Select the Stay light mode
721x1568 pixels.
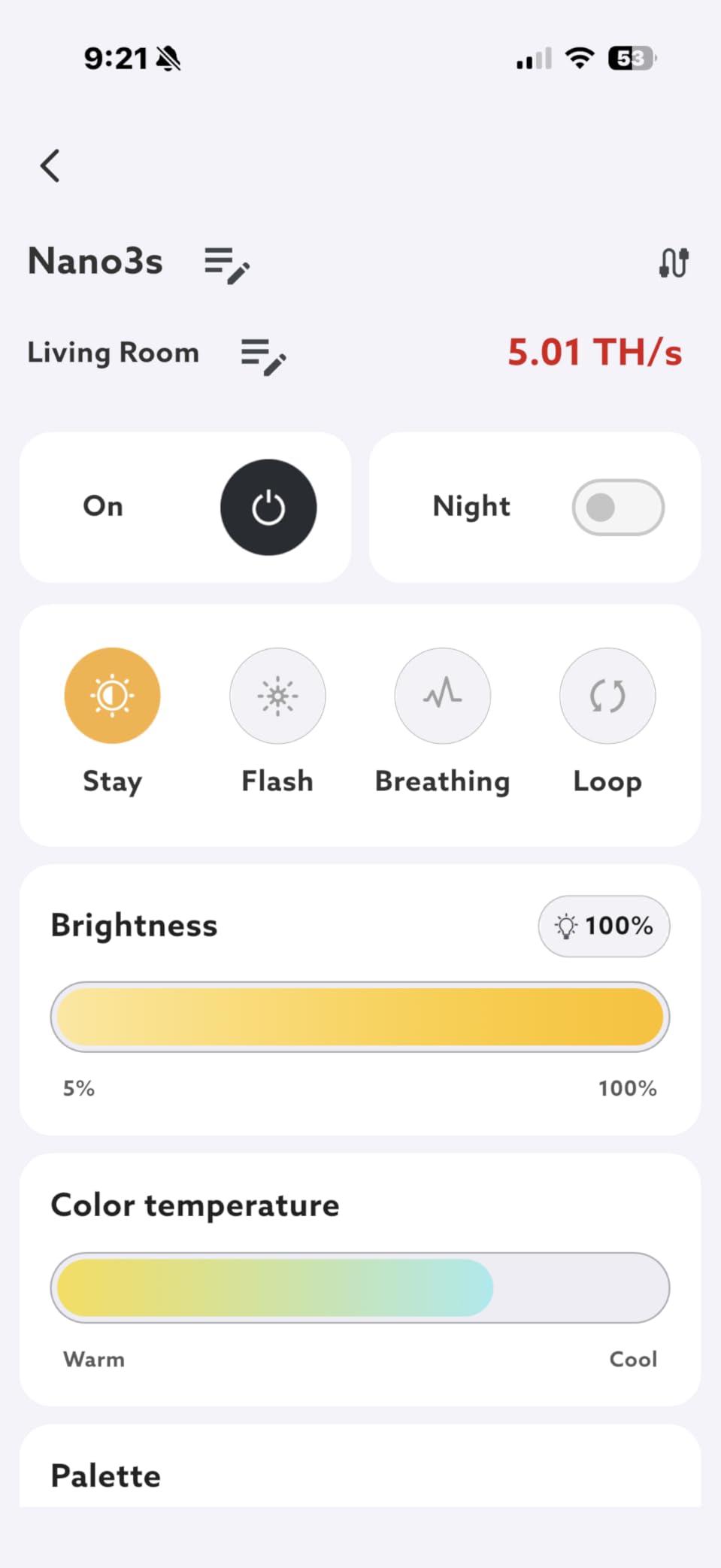tap(112, 696)
